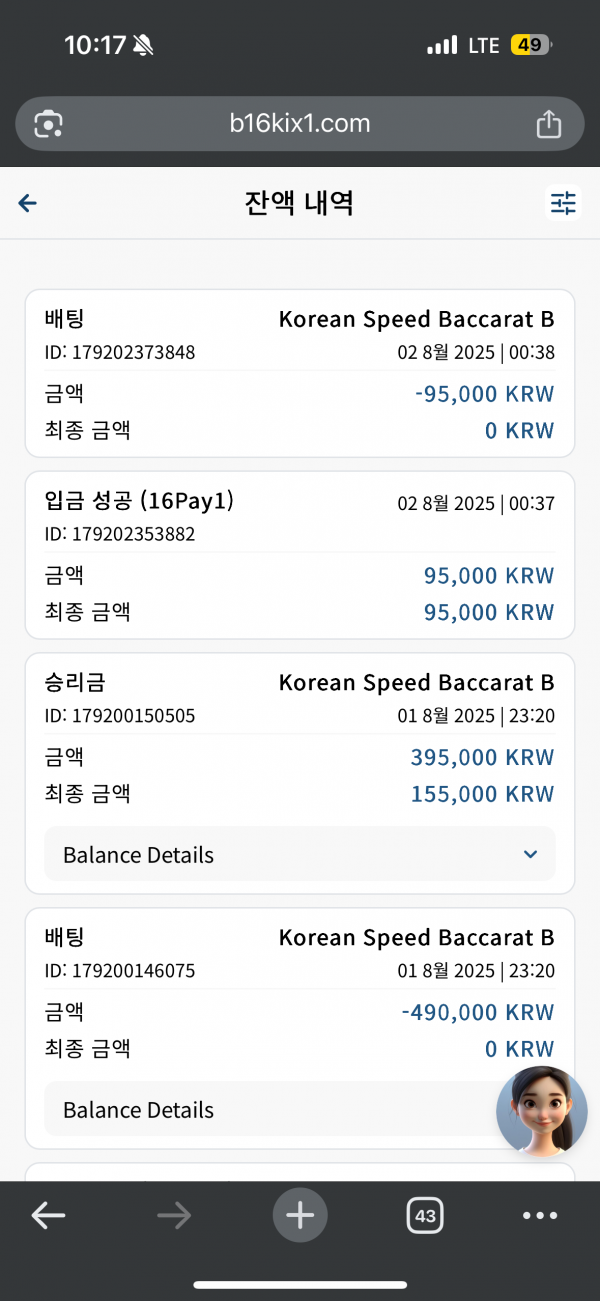Viewport: 600px width, 1301px height.
Task: Open the filter settings icon
Action: (564, 204)
